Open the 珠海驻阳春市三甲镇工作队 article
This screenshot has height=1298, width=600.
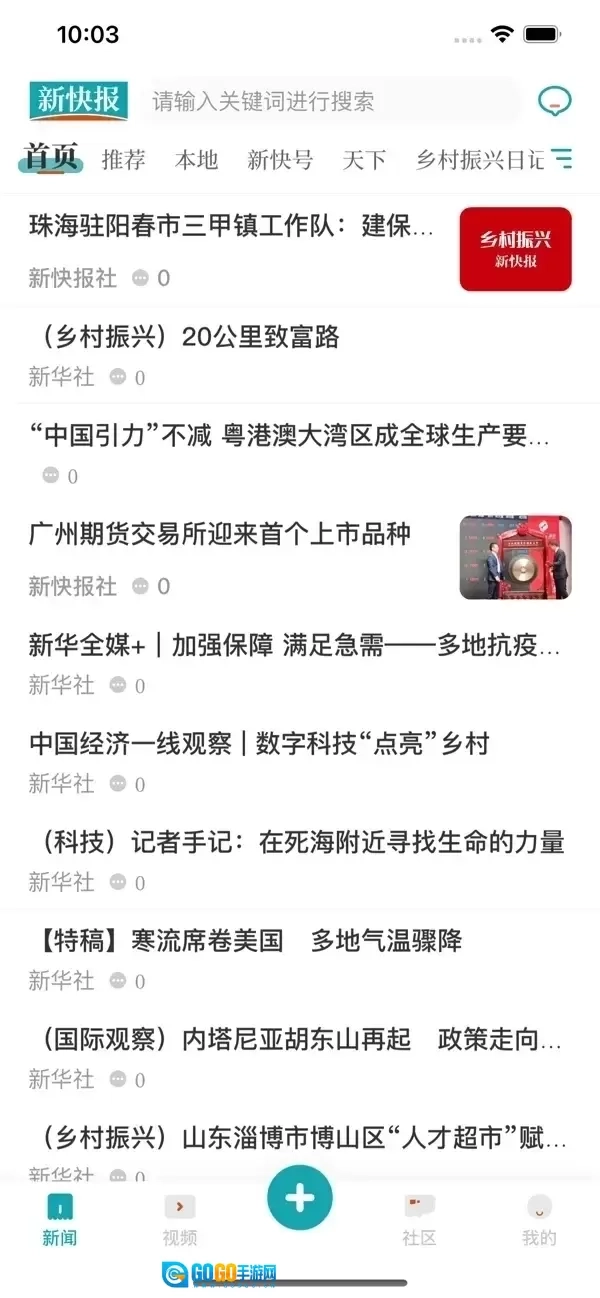[232, 226]
